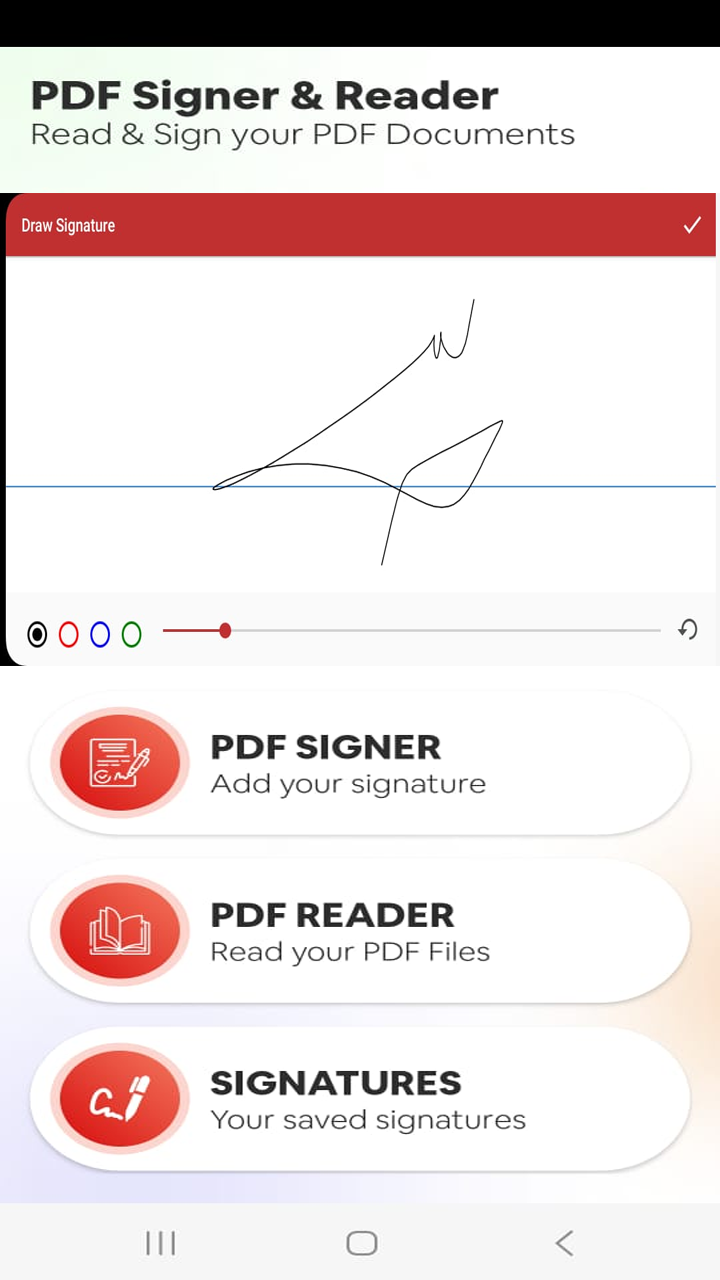Image resolution: width=720 pixels, height=1280 pixels.
Task: Click the Draw Signature title bar
Action: [68, 225]
